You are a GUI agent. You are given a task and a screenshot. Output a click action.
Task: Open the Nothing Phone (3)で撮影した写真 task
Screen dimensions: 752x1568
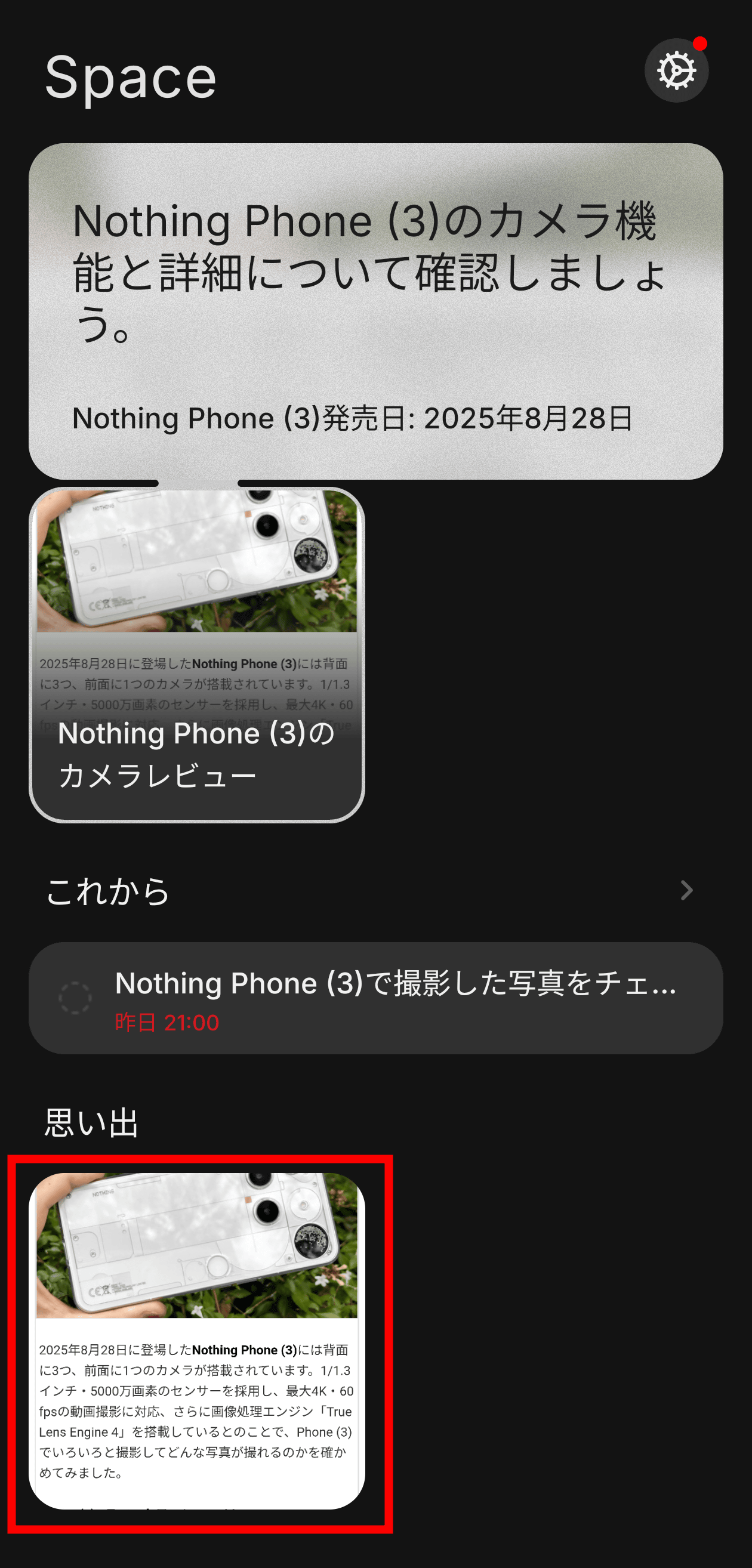[396, 997]
